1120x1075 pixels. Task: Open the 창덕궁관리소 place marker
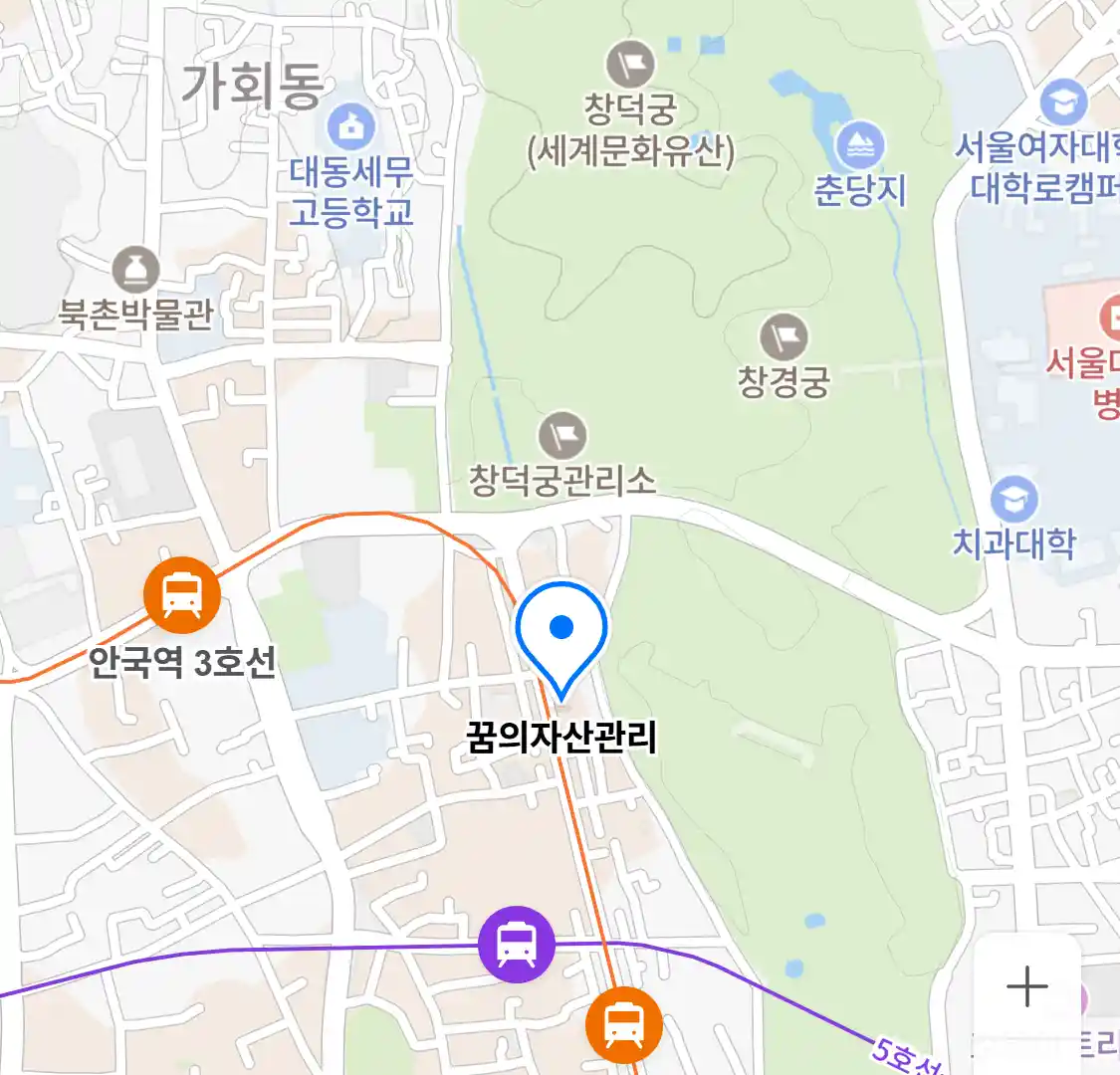[562, 436]
